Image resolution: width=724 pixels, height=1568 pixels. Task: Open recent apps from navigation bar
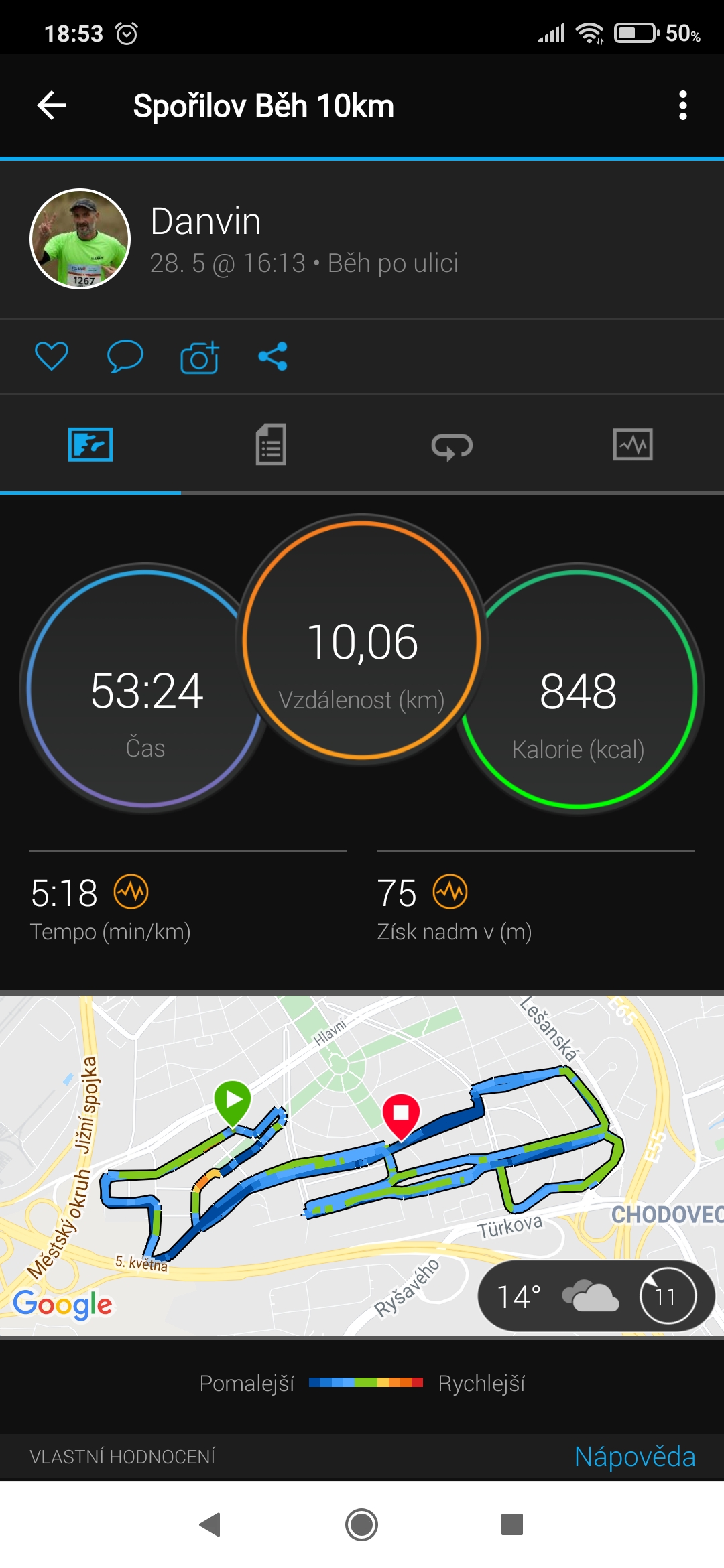tap(512, 1524)
